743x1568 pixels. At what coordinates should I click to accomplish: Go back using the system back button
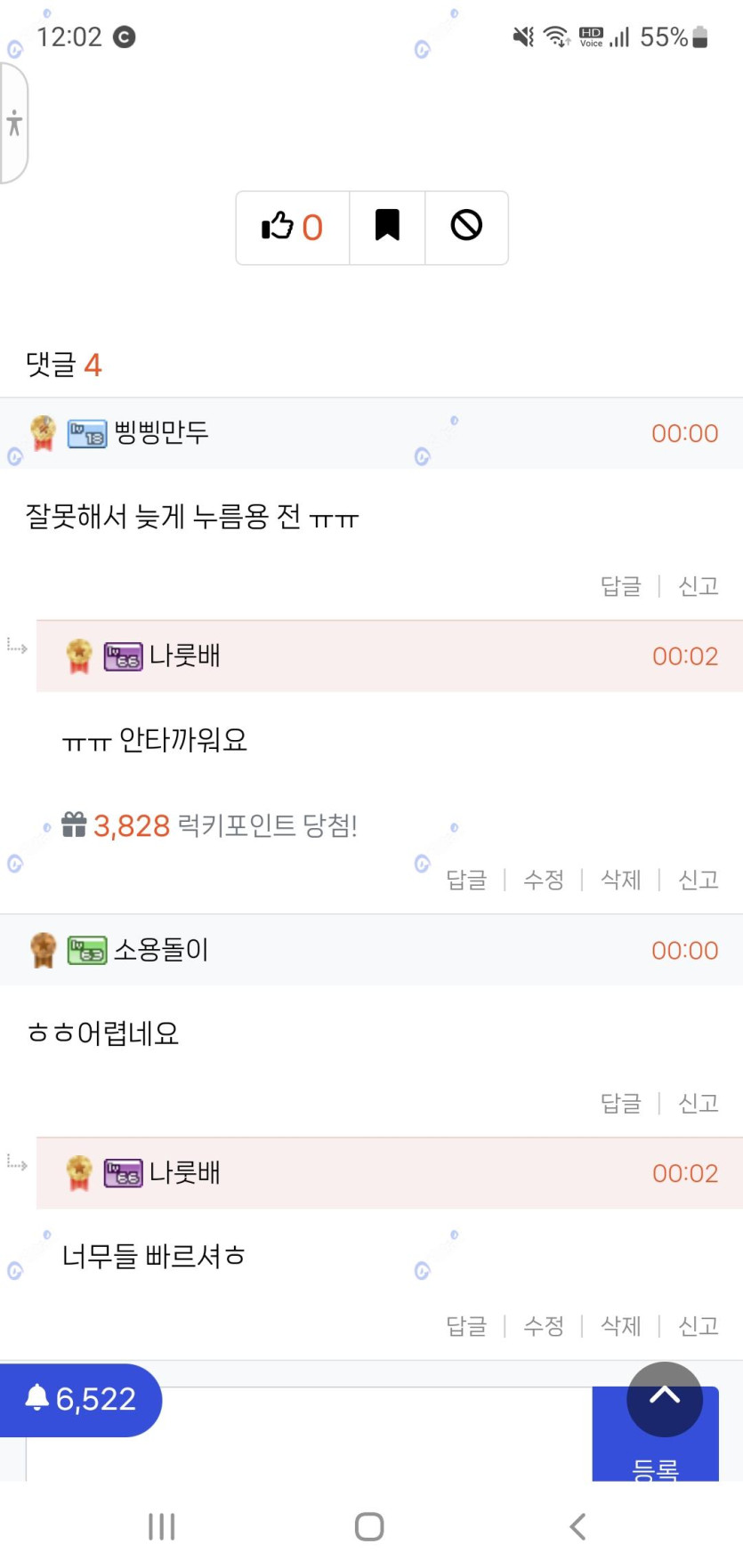577,1526
